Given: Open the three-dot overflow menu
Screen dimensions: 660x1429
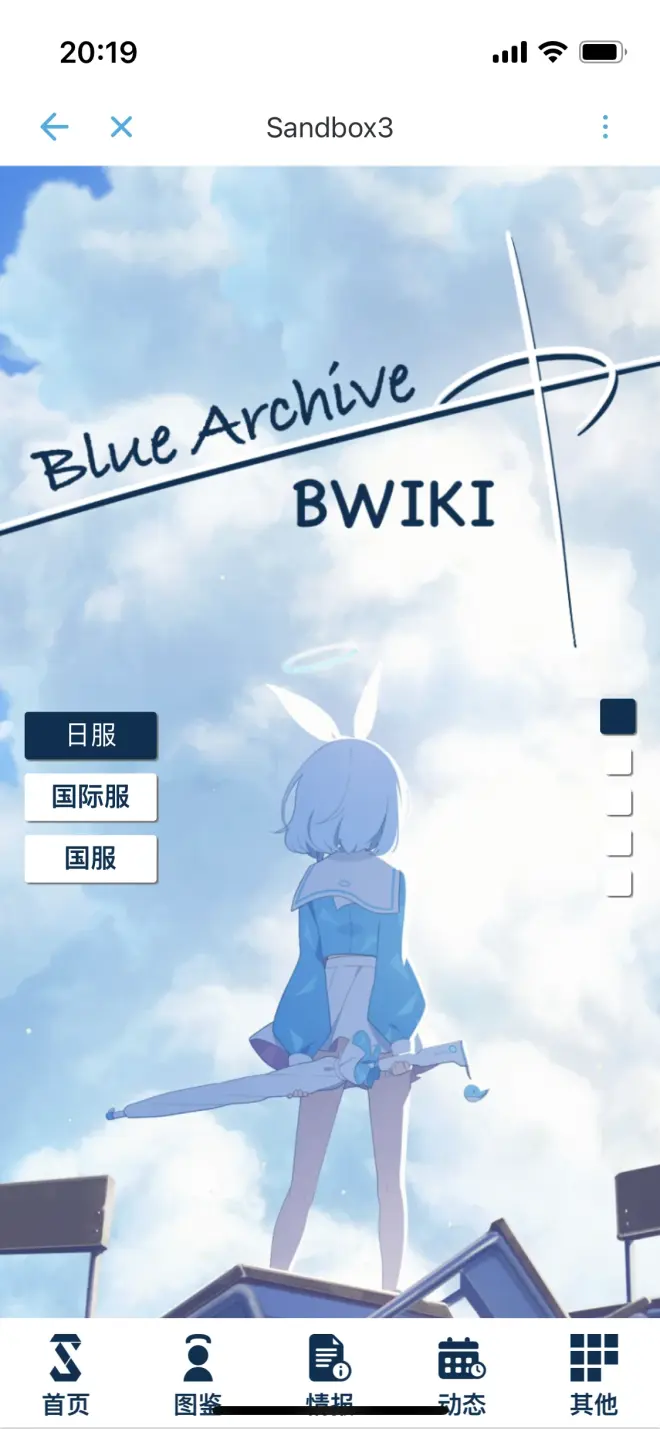Looking at the screenshot, I should tap(605, 127).
